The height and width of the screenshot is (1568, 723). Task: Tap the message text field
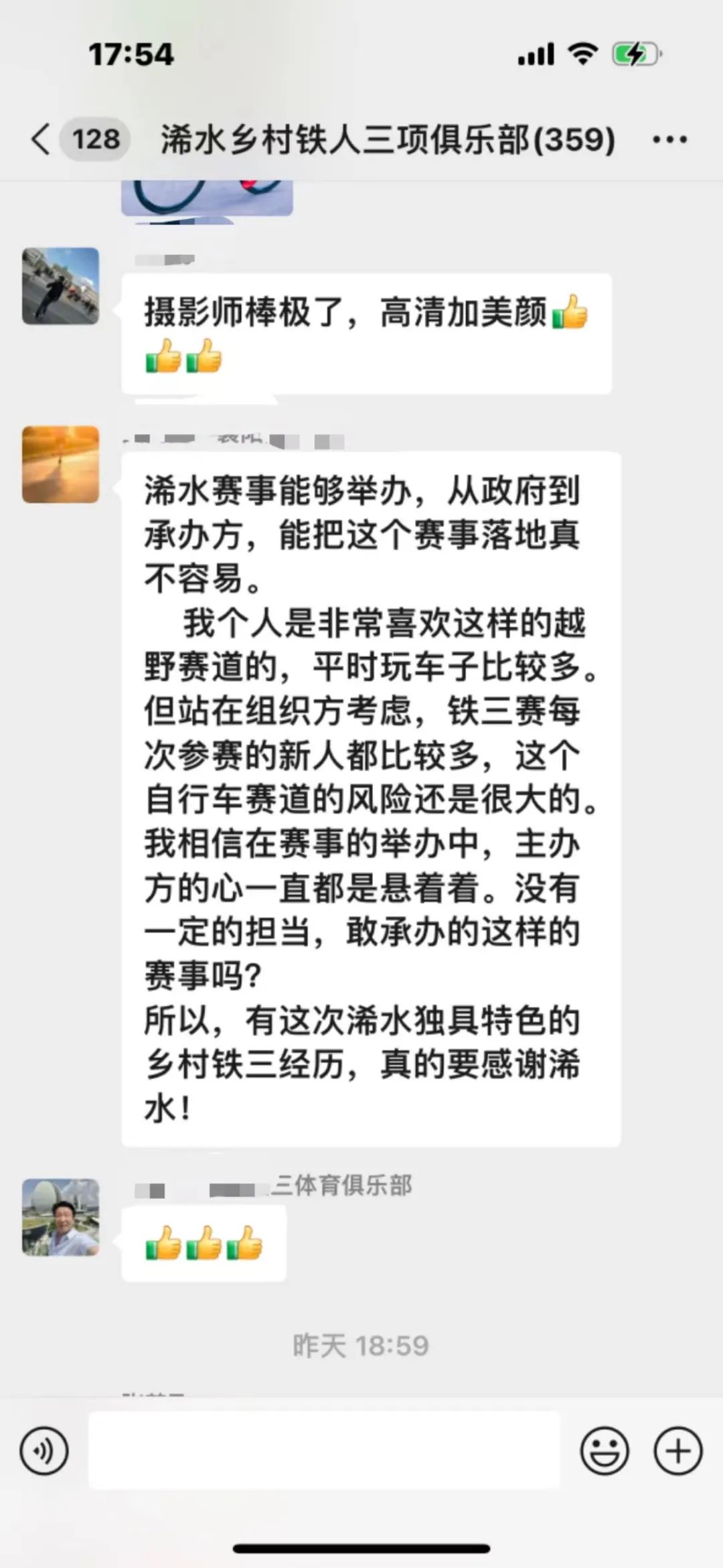pos(324,1451)
